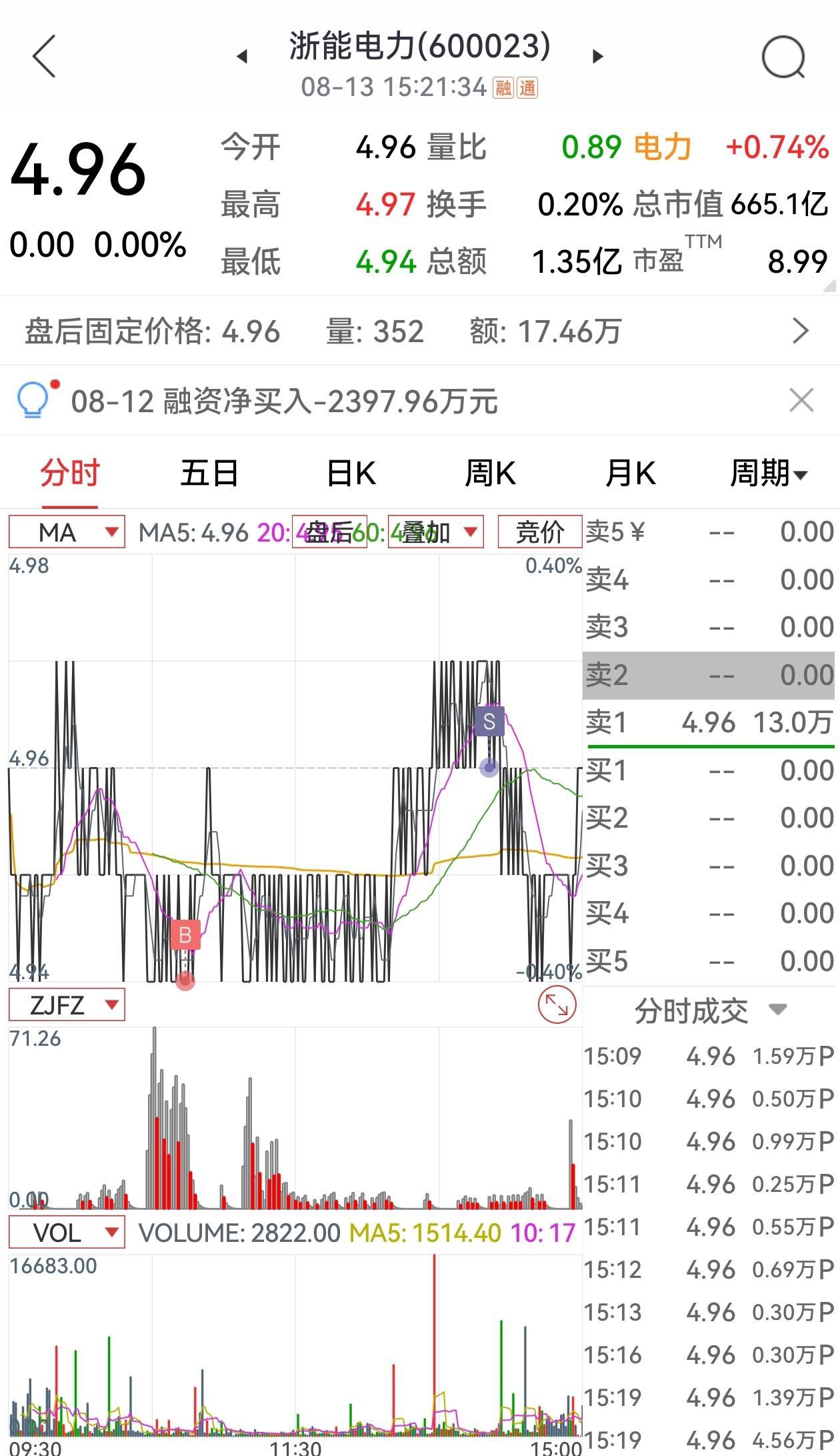
Task: Switch to the 日K tab
Action: click(351, 474)
